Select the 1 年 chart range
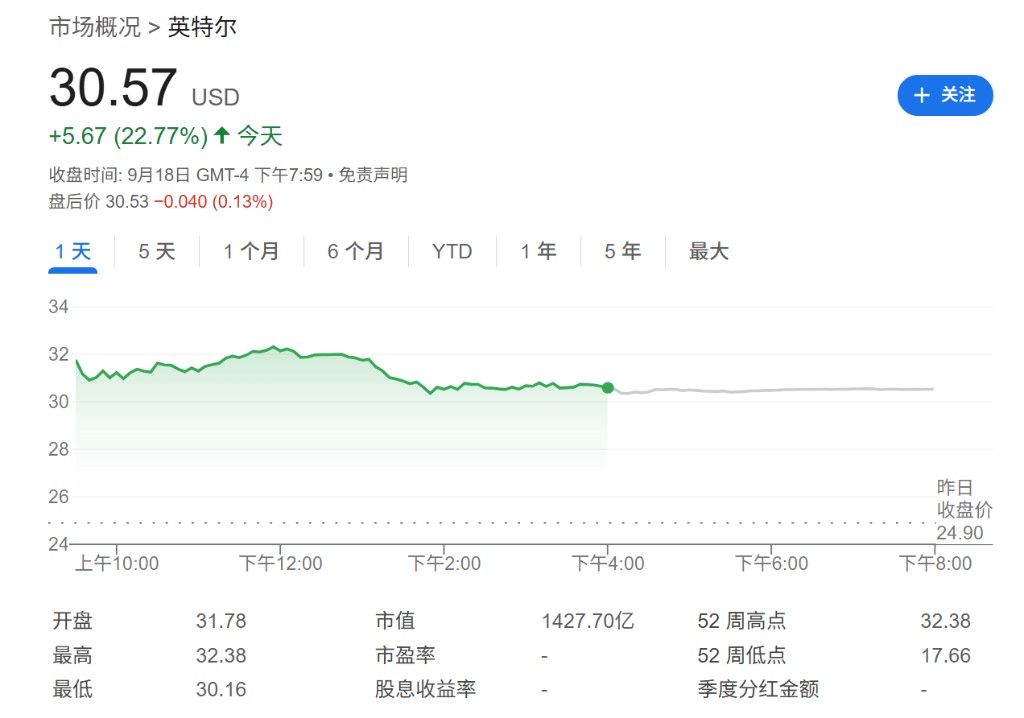 (x=538, y=251)
